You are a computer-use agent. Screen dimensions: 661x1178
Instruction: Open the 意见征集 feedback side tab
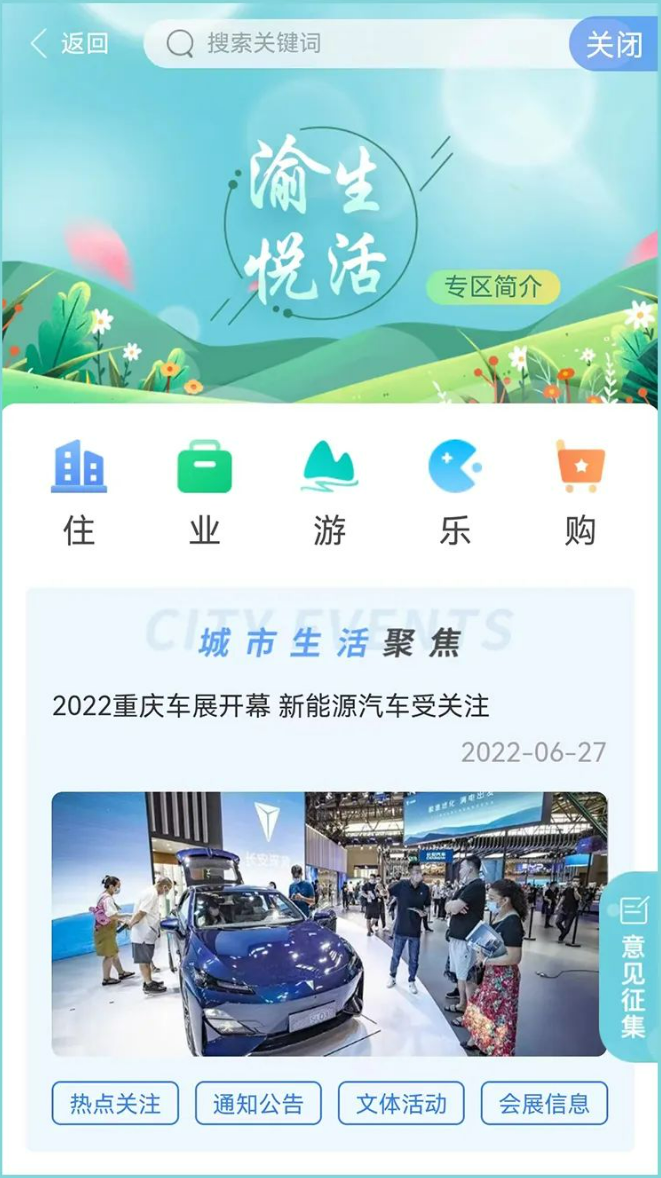click(633, 967)
